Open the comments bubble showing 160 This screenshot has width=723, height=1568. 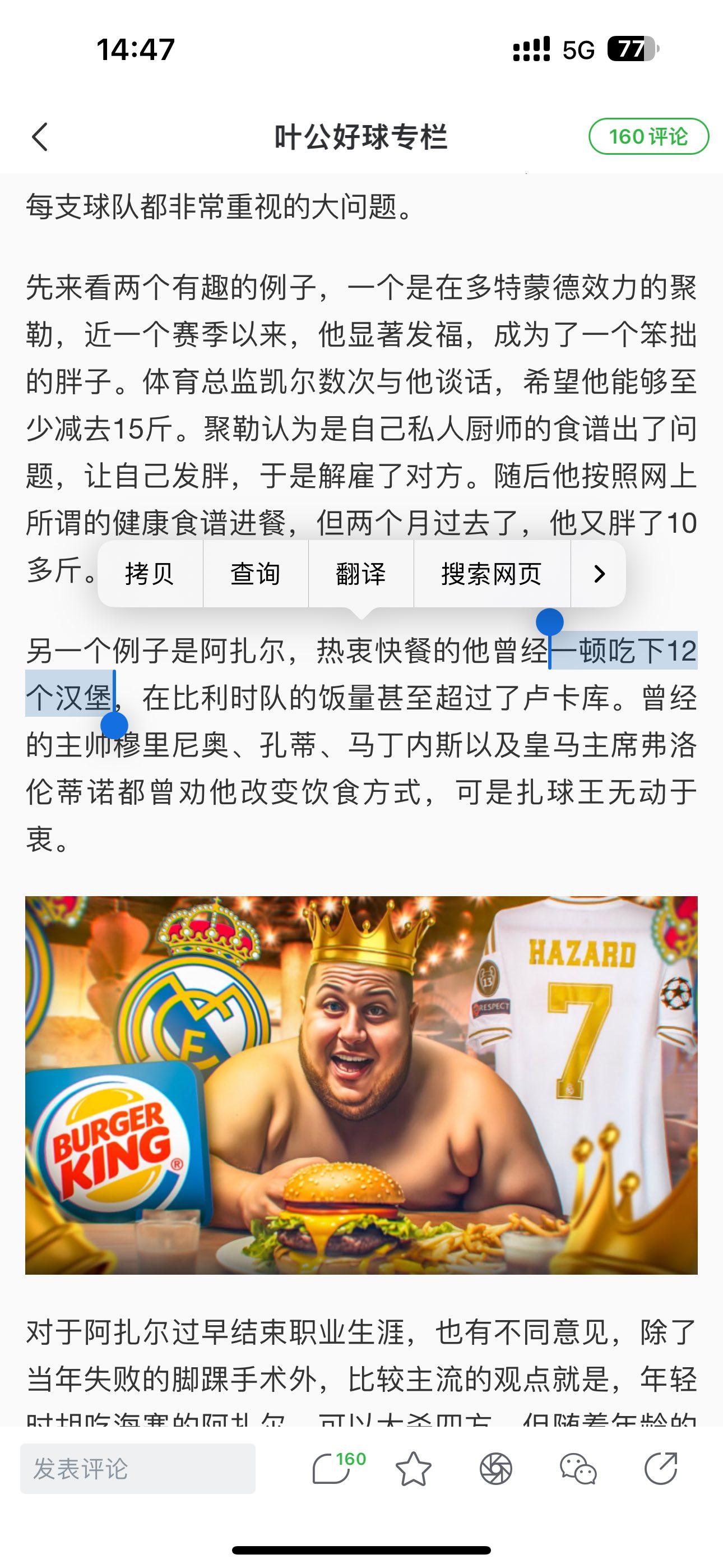pos(332,1468)
